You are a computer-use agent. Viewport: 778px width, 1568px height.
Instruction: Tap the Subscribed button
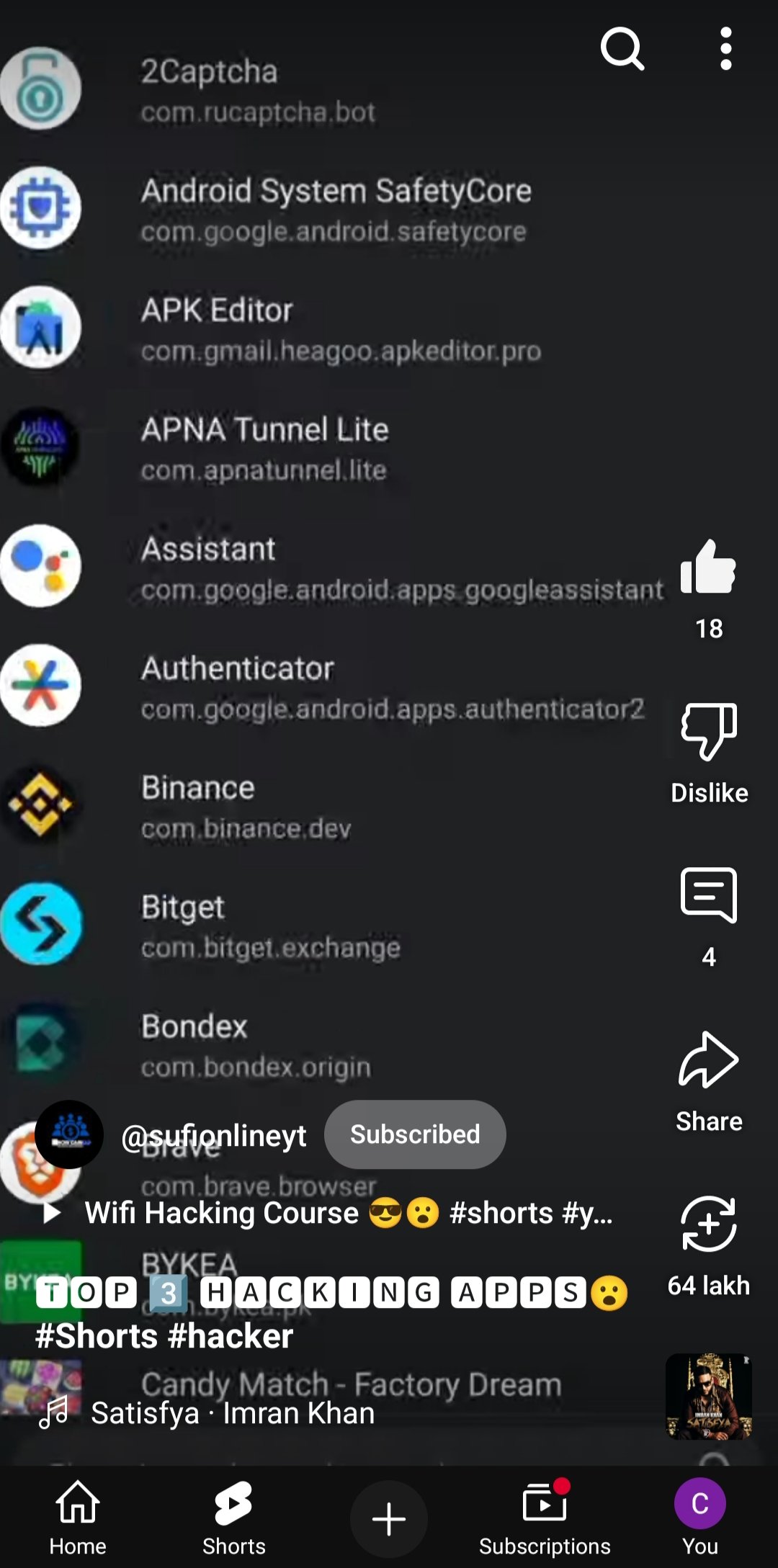pos(415,1134)
